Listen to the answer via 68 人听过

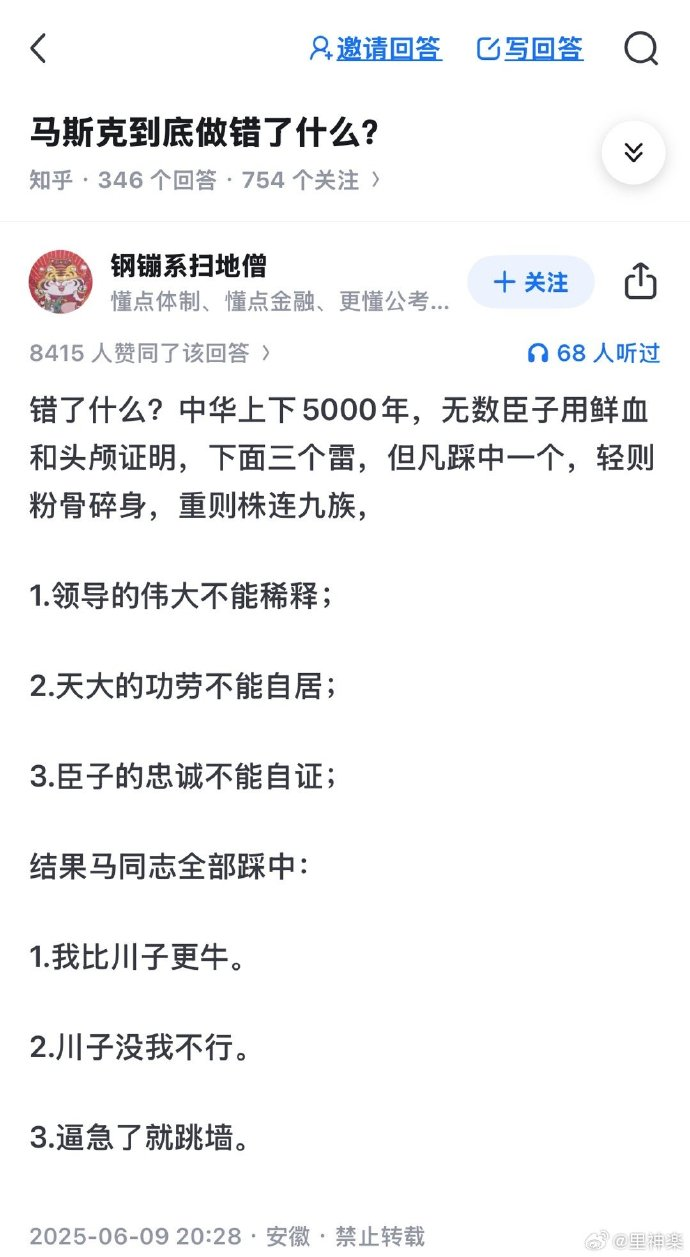pos(593,352)
